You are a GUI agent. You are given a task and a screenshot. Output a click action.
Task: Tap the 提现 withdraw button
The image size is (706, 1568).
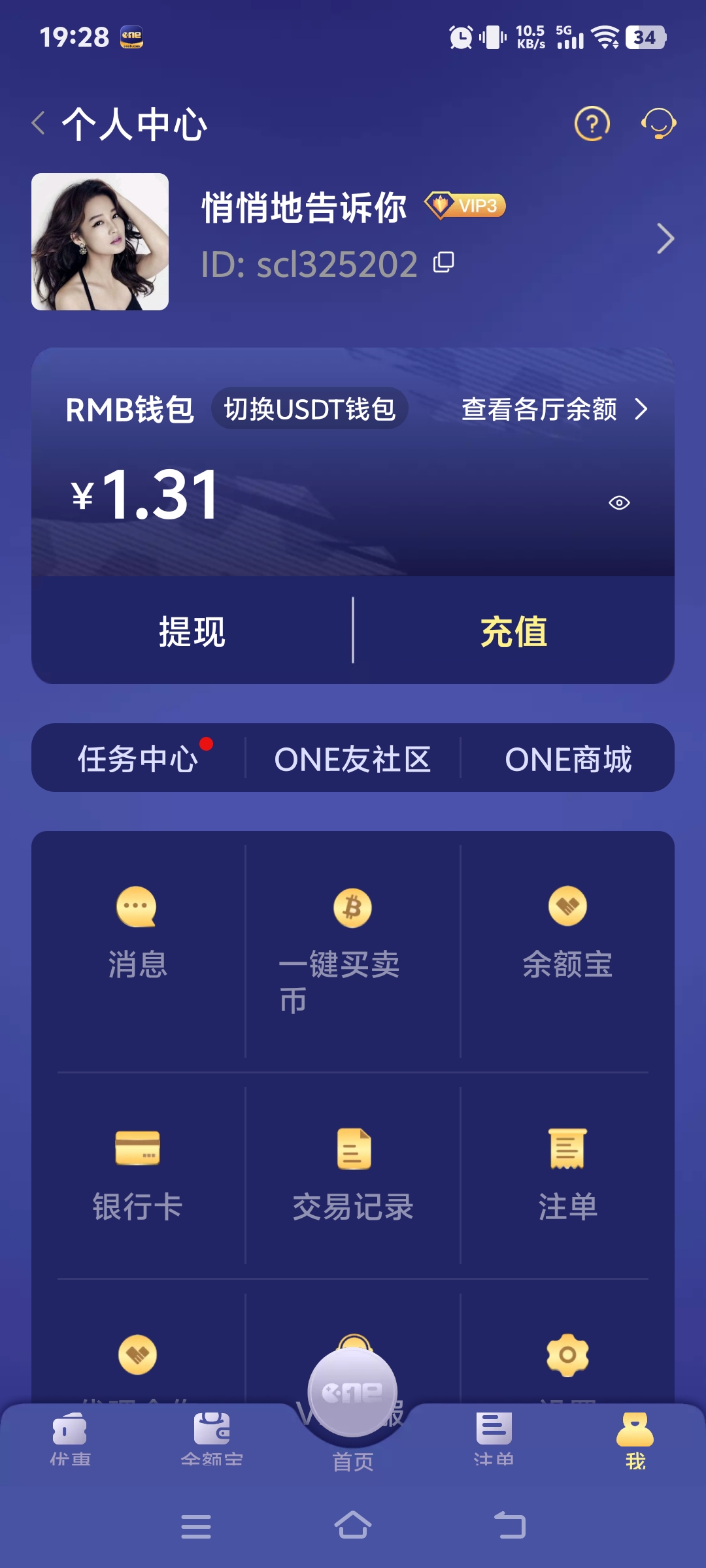pos(192,631)
